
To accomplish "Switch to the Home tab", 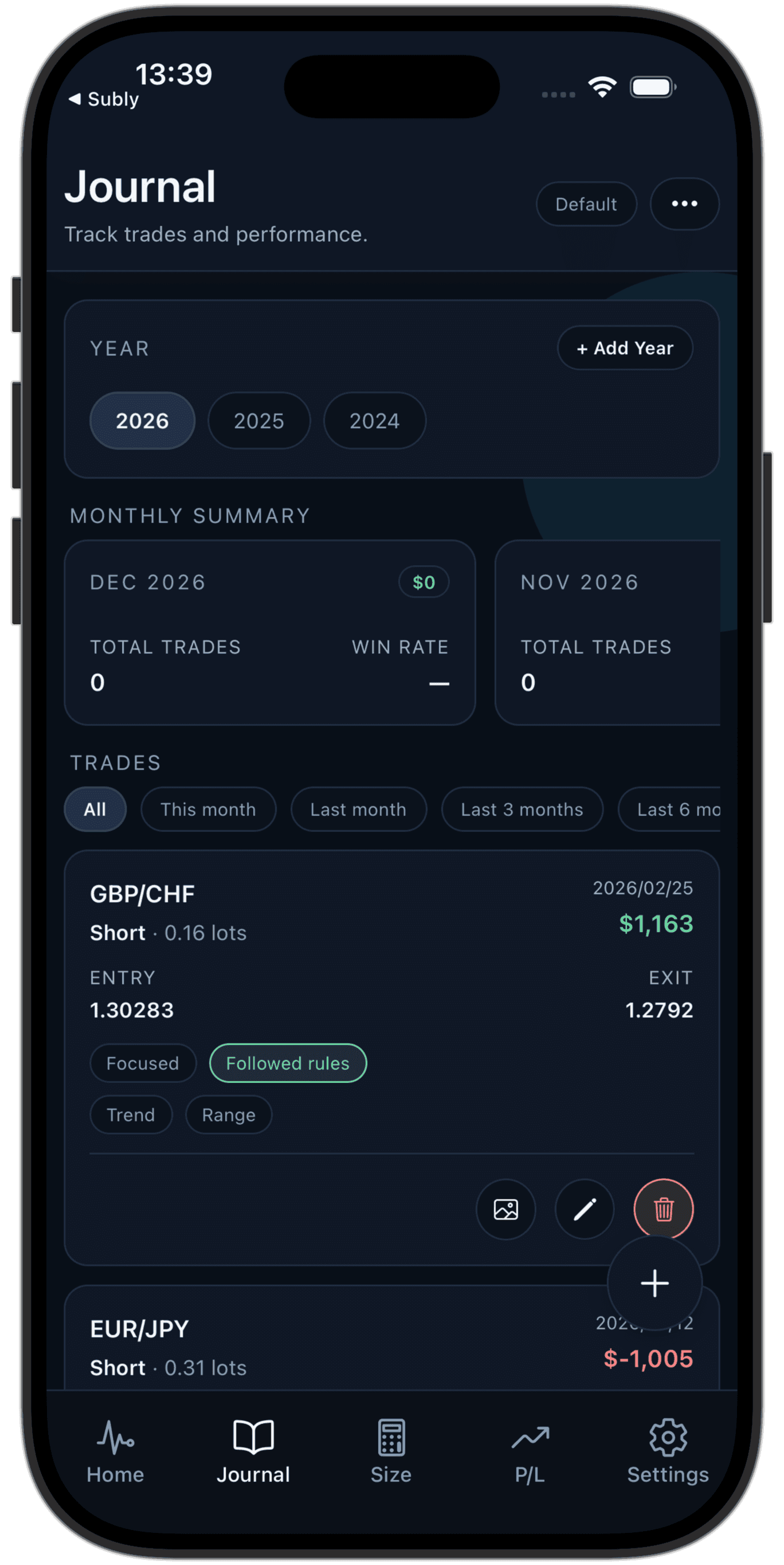I will click(115, 1452).
